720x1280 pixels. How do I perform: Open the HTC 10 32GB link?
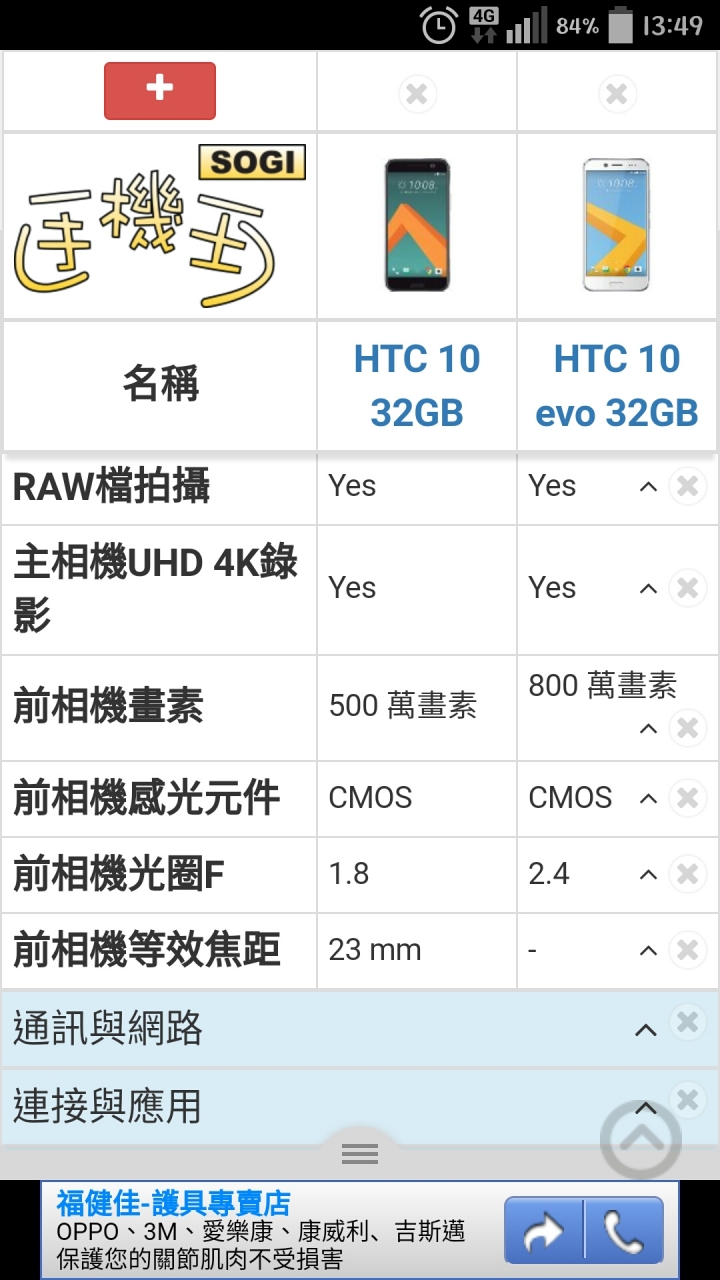[417, 385]
